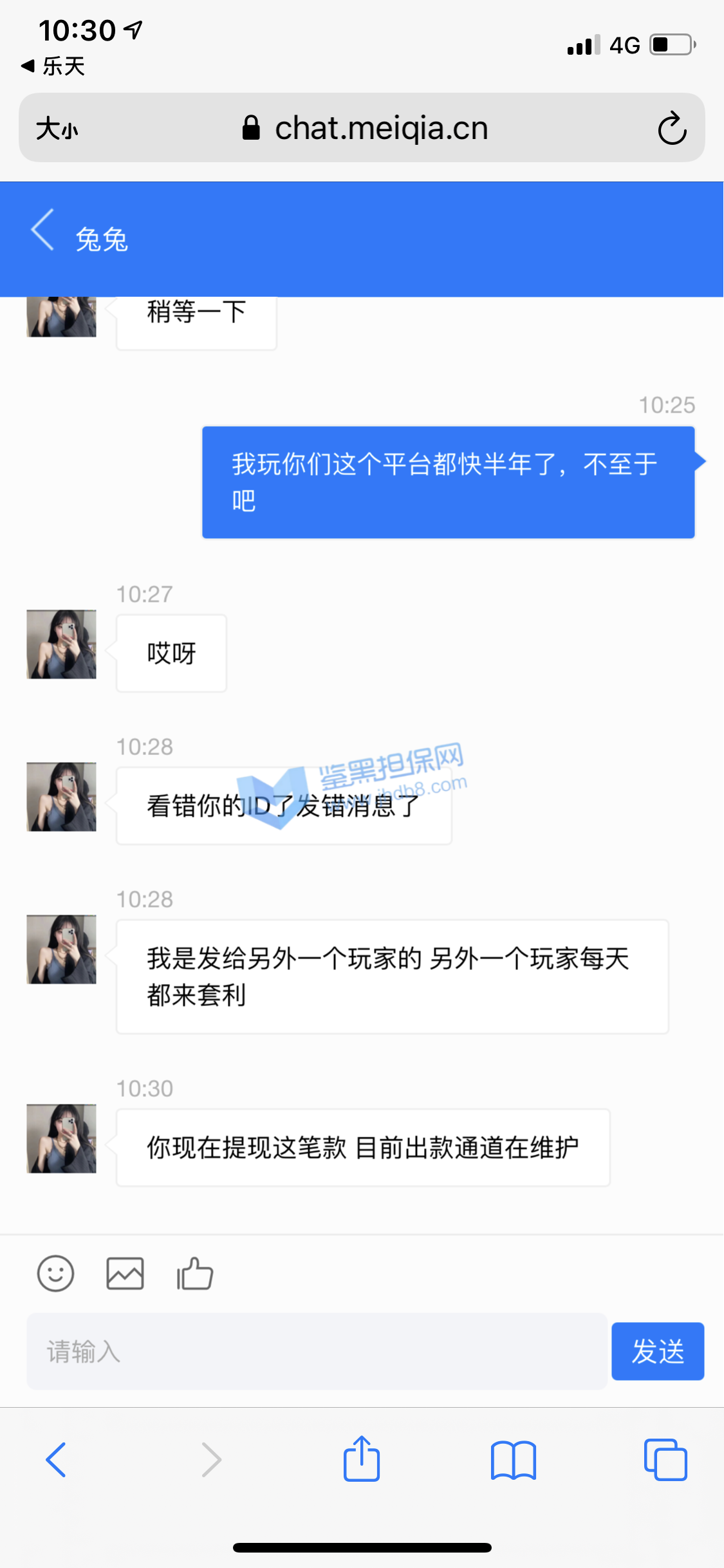Focus the 请输入 message field

coord(317,1351)
